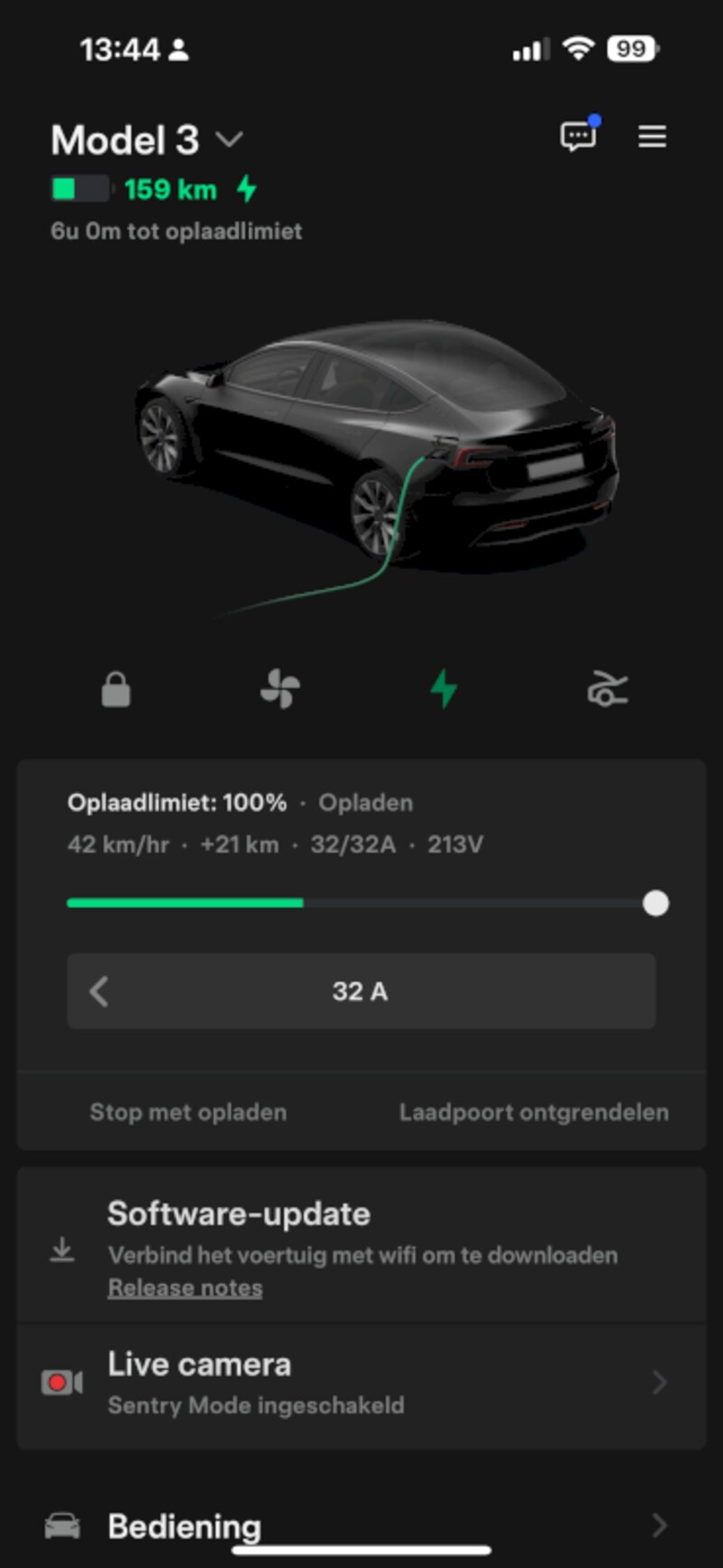Open the Software-update row

point(361,1234)
